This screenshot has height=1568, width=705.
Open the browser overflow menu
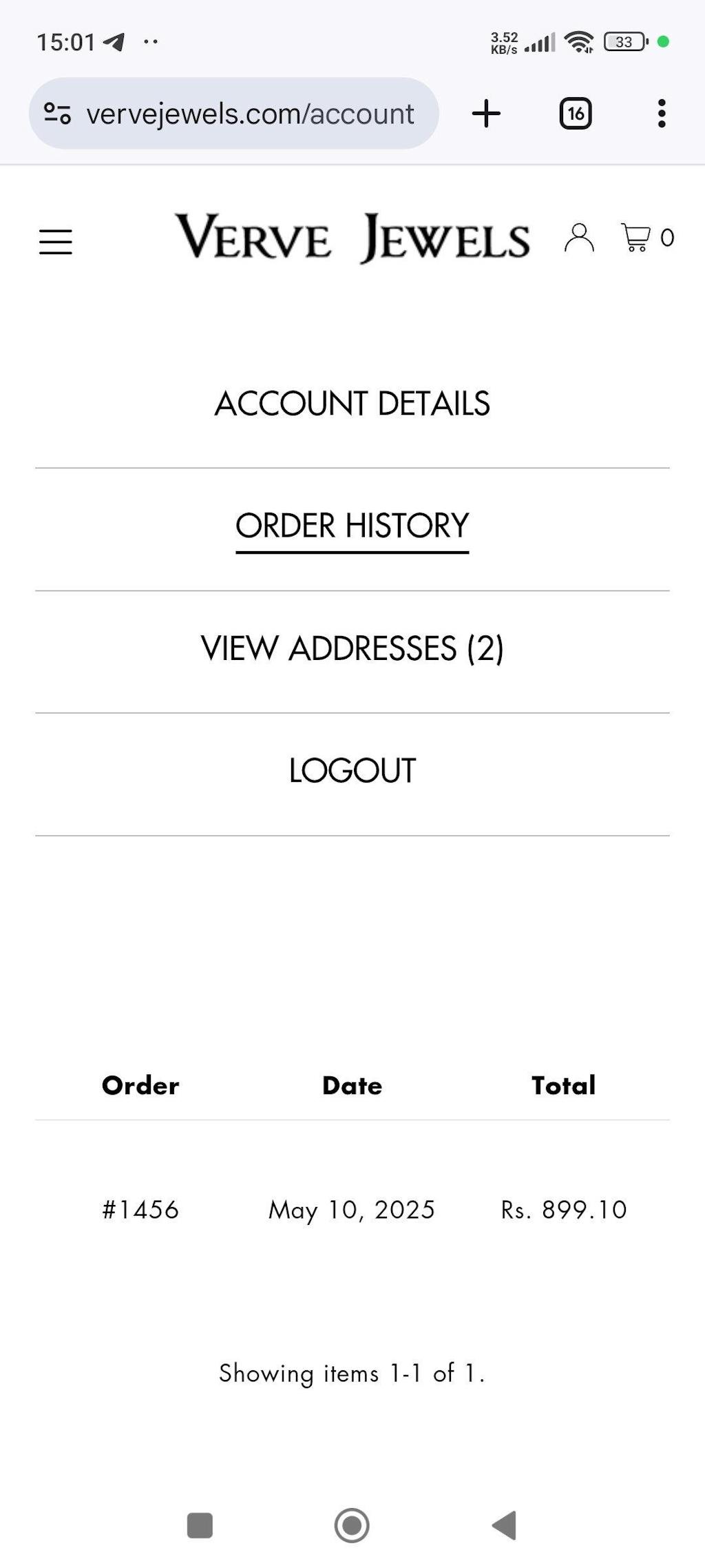pos(662,114)
